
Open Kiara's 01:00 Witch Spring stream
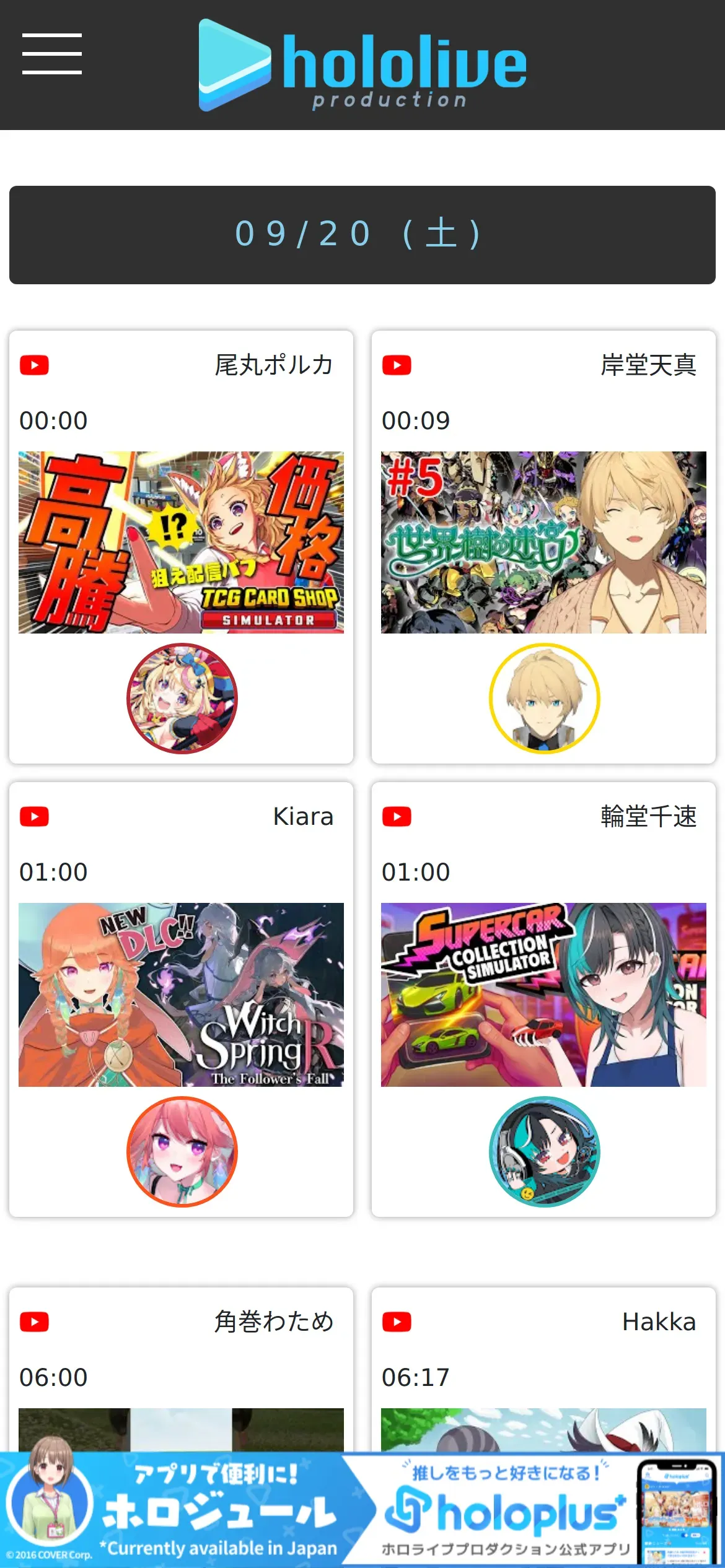181,995
